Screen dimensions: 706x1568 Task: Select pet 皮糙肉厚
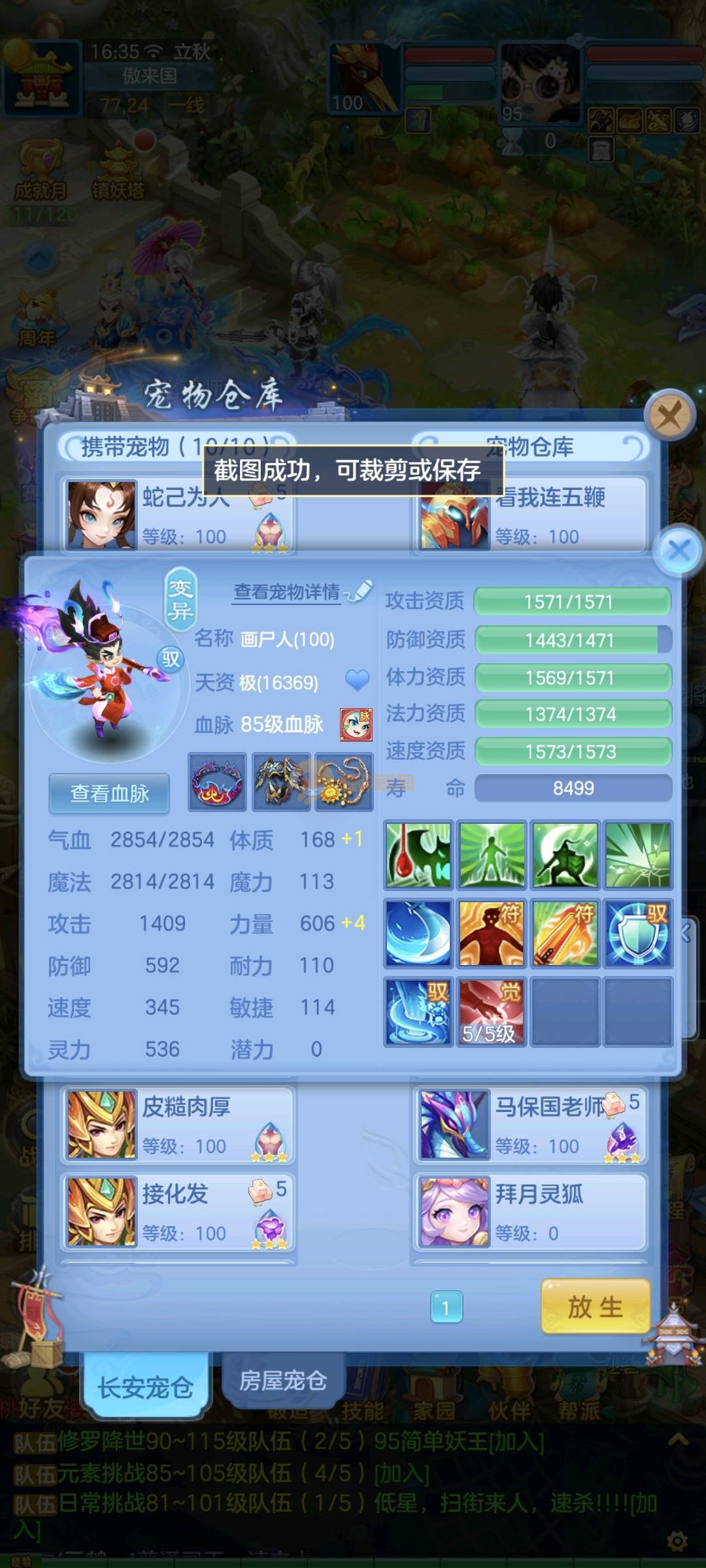pyautogui.click(x=176, y=1125)
